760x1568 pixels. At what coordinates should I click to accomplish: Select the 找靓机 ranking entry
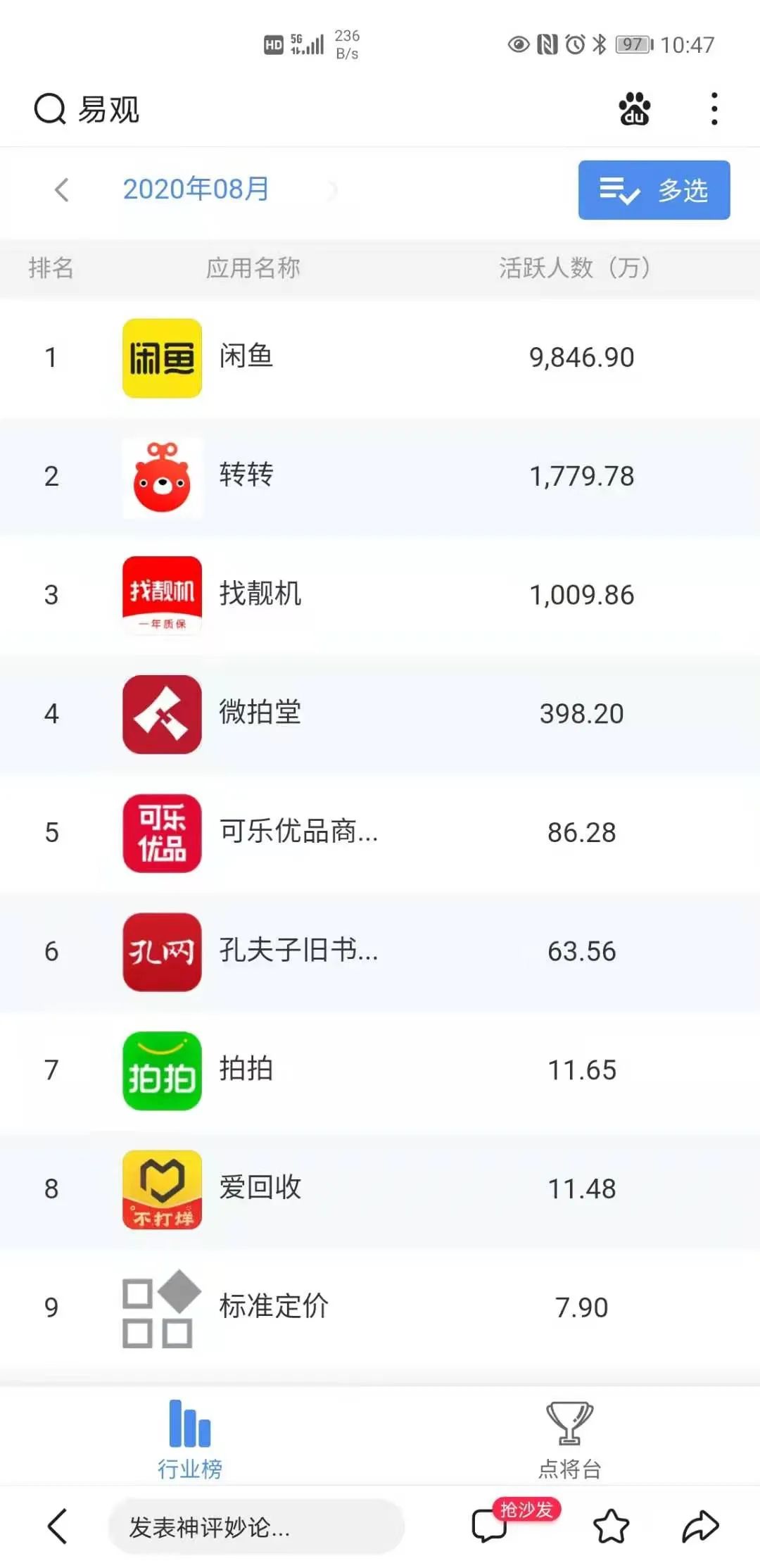[x=260, y=594]
